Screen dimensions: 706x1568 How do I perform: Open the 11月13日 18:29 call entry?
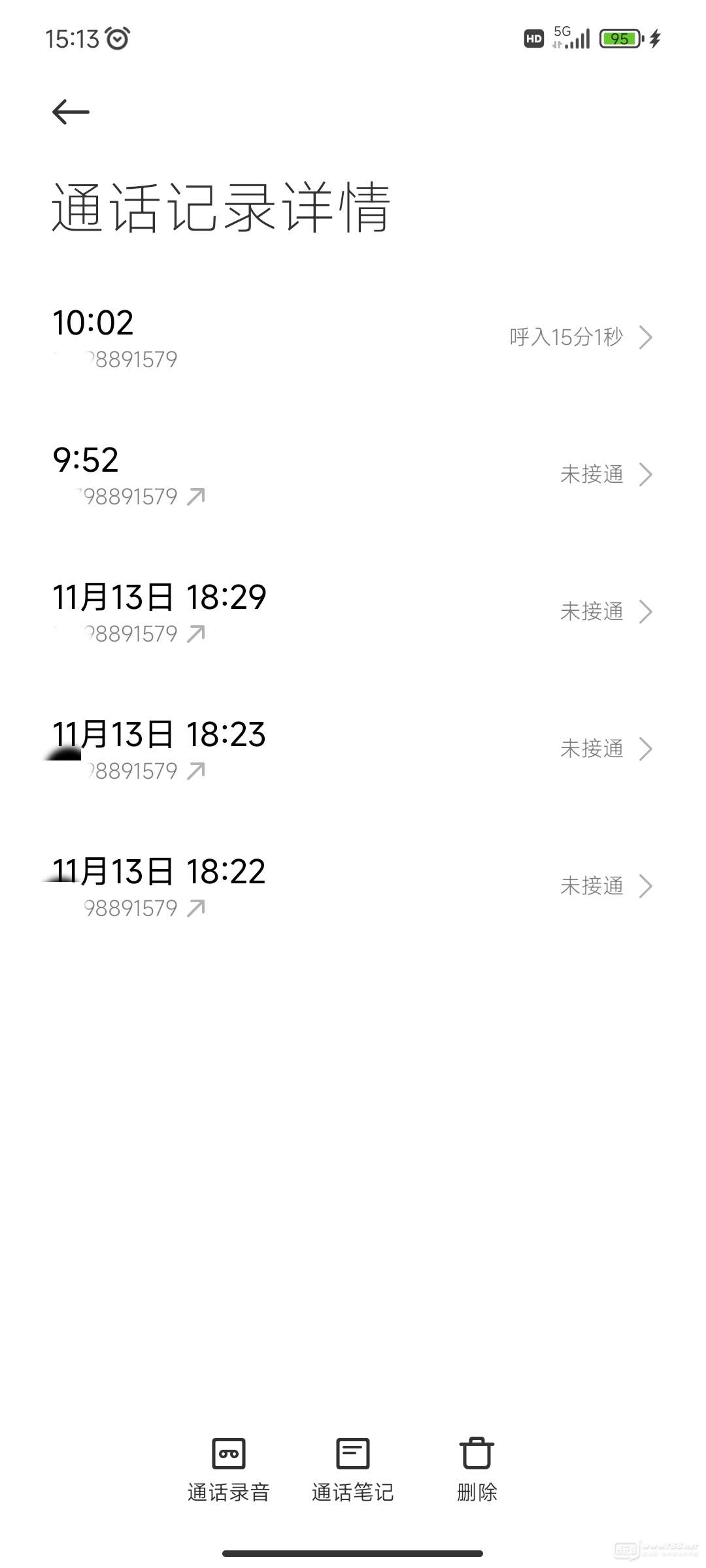353,613
